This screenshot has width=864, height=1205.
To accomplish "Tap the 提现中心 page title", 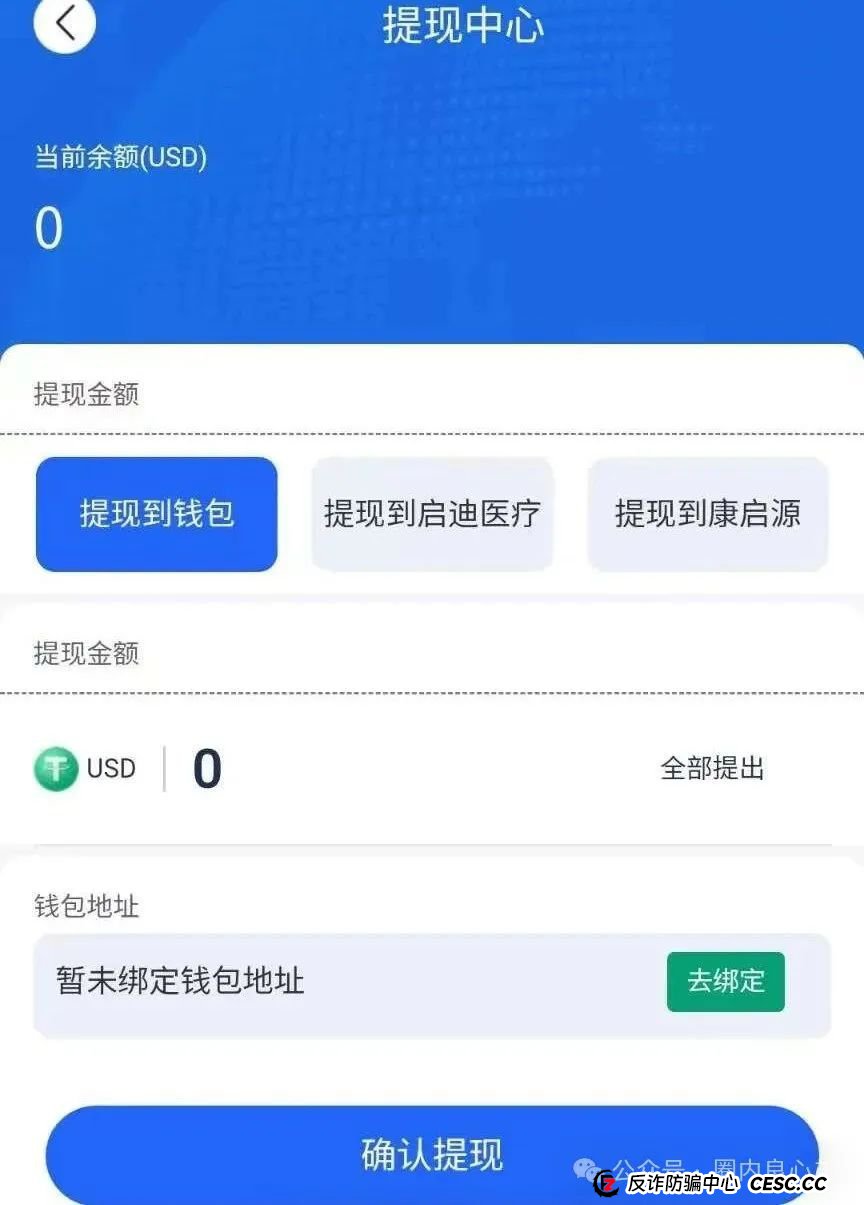I will click(461, 28).
